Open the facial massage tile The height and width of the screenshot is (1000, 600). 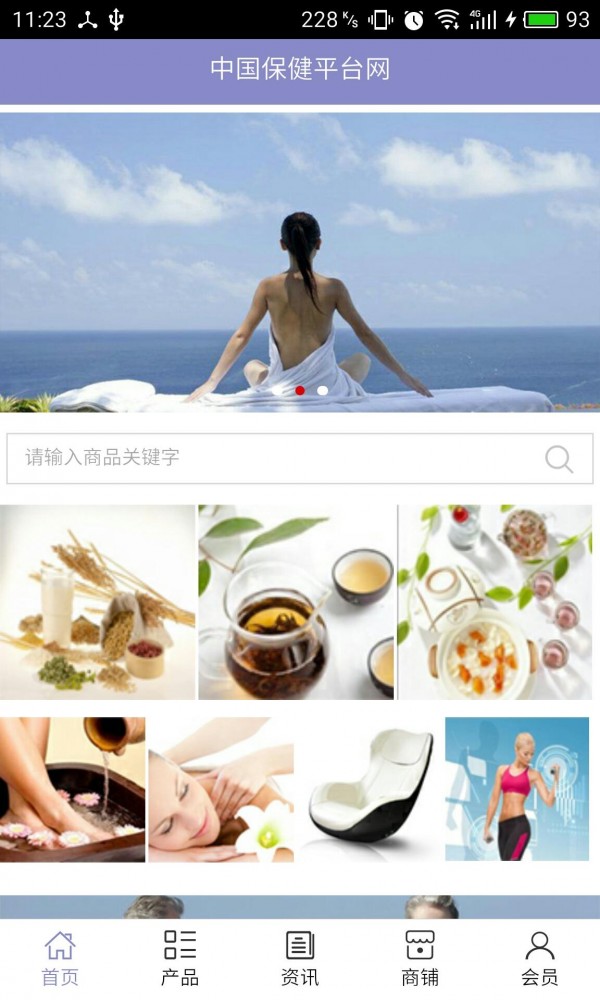[x=221, y=789]
